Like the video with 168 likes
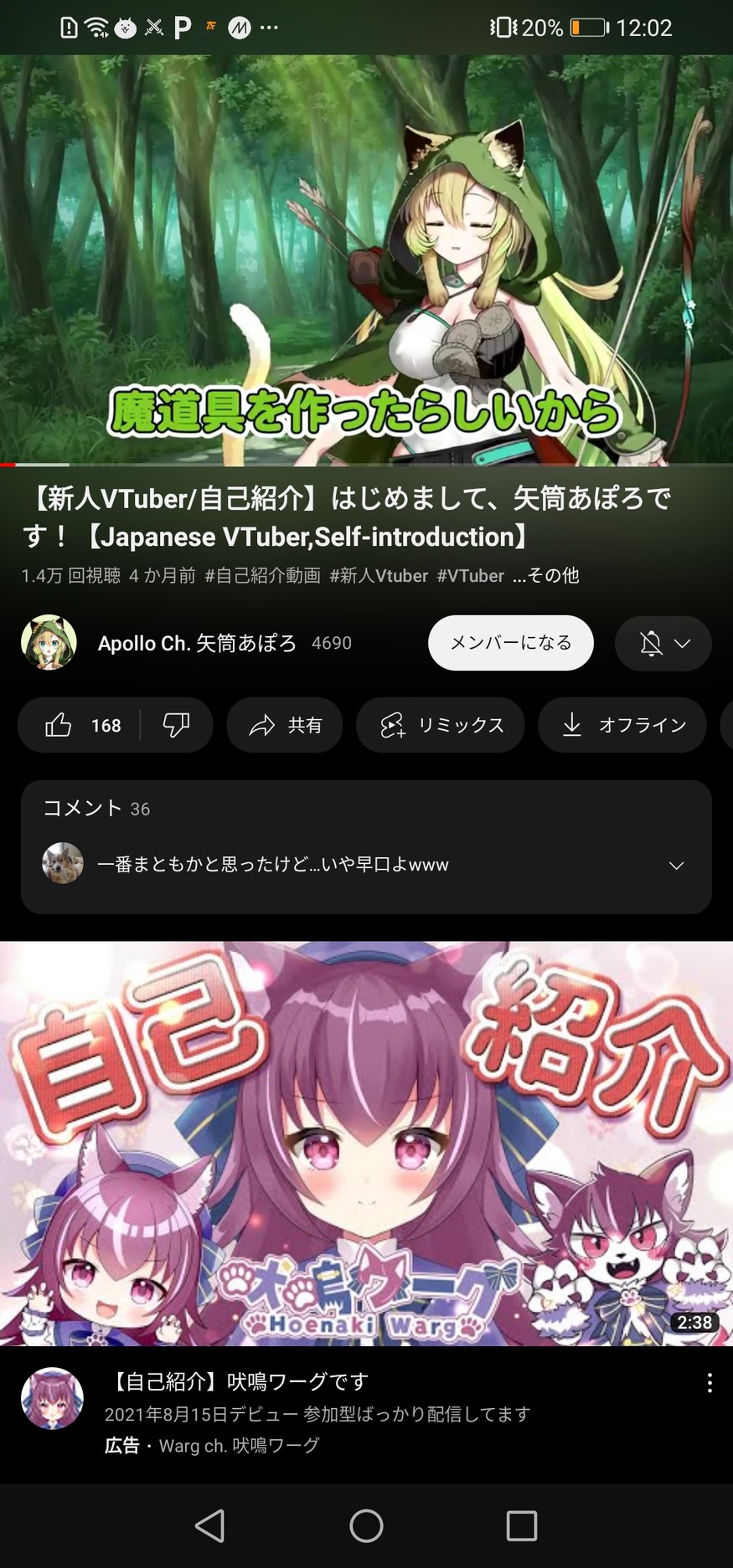This screenshot has width=733, height=1568. [x=80, y=725]
